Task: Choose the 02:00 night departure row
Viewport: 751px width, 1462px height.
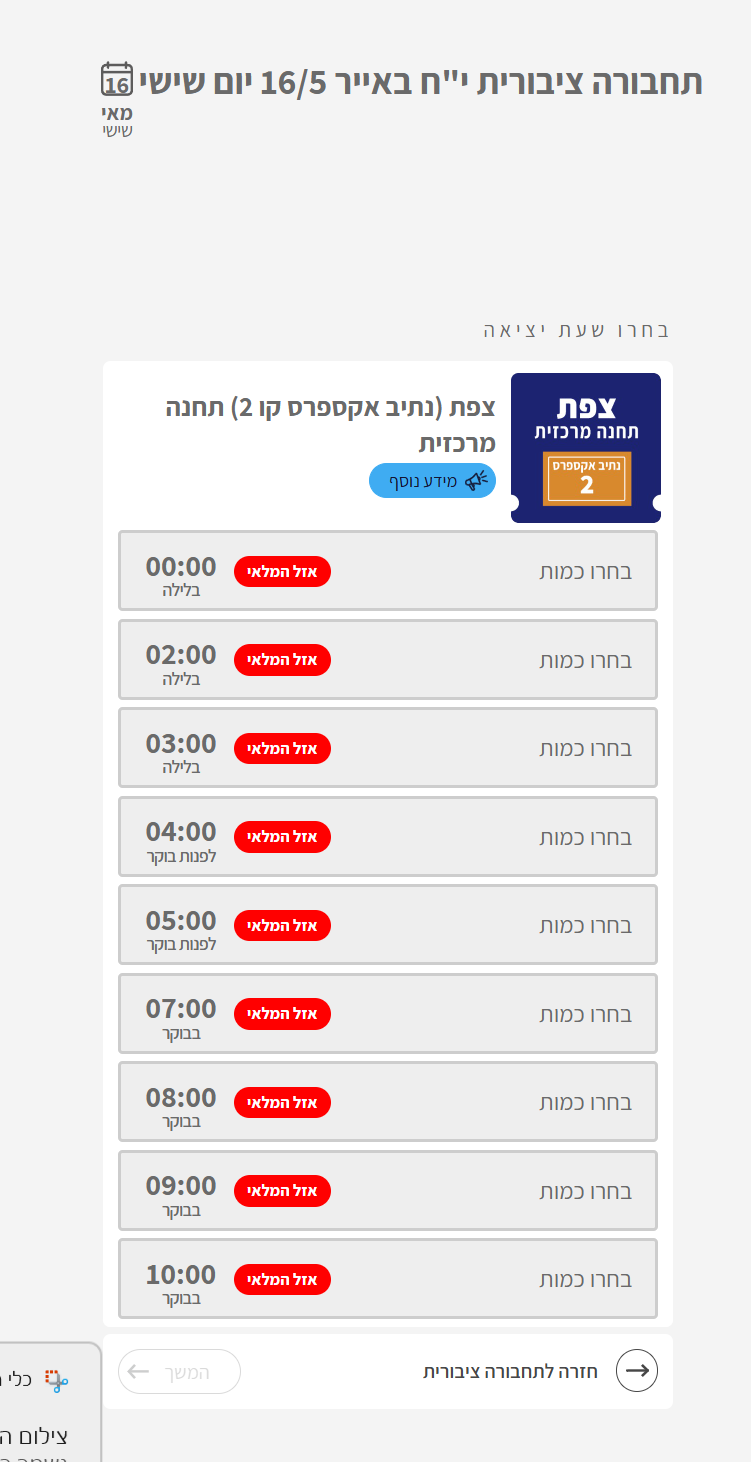Action: coord(388,660)
